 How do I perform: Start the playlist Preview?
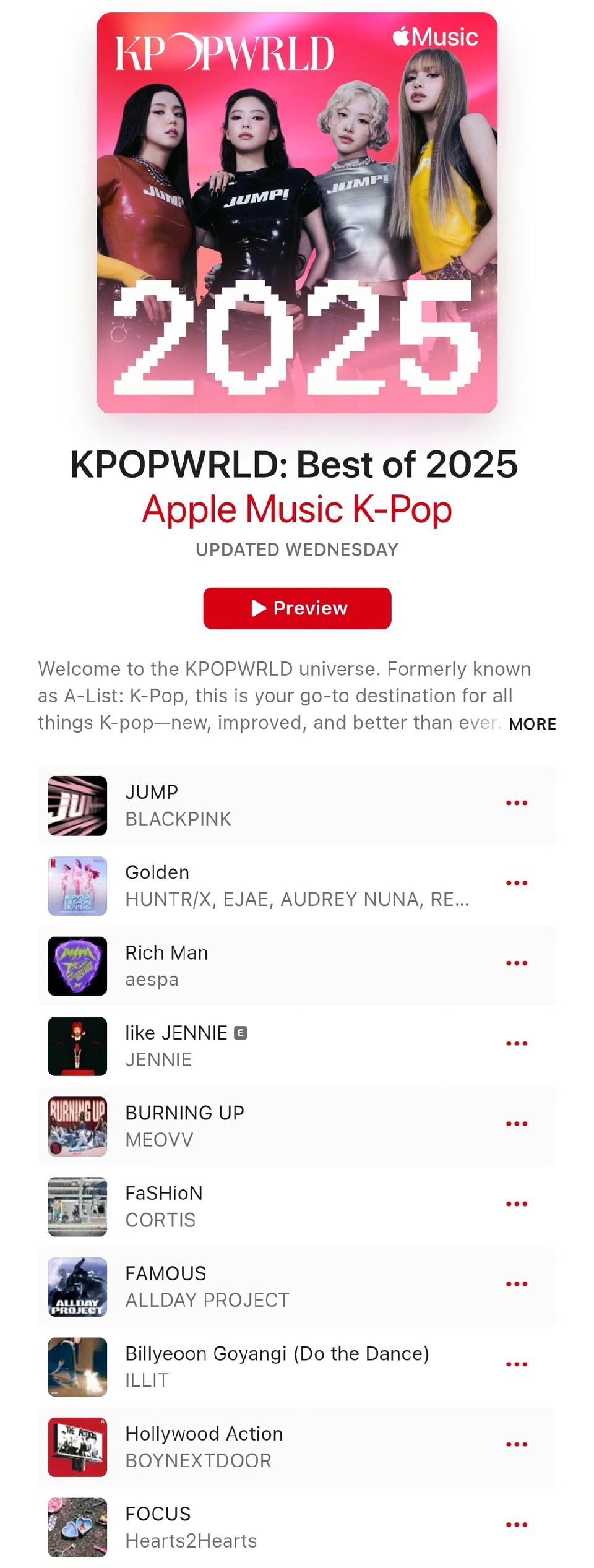tap(297, 608)
